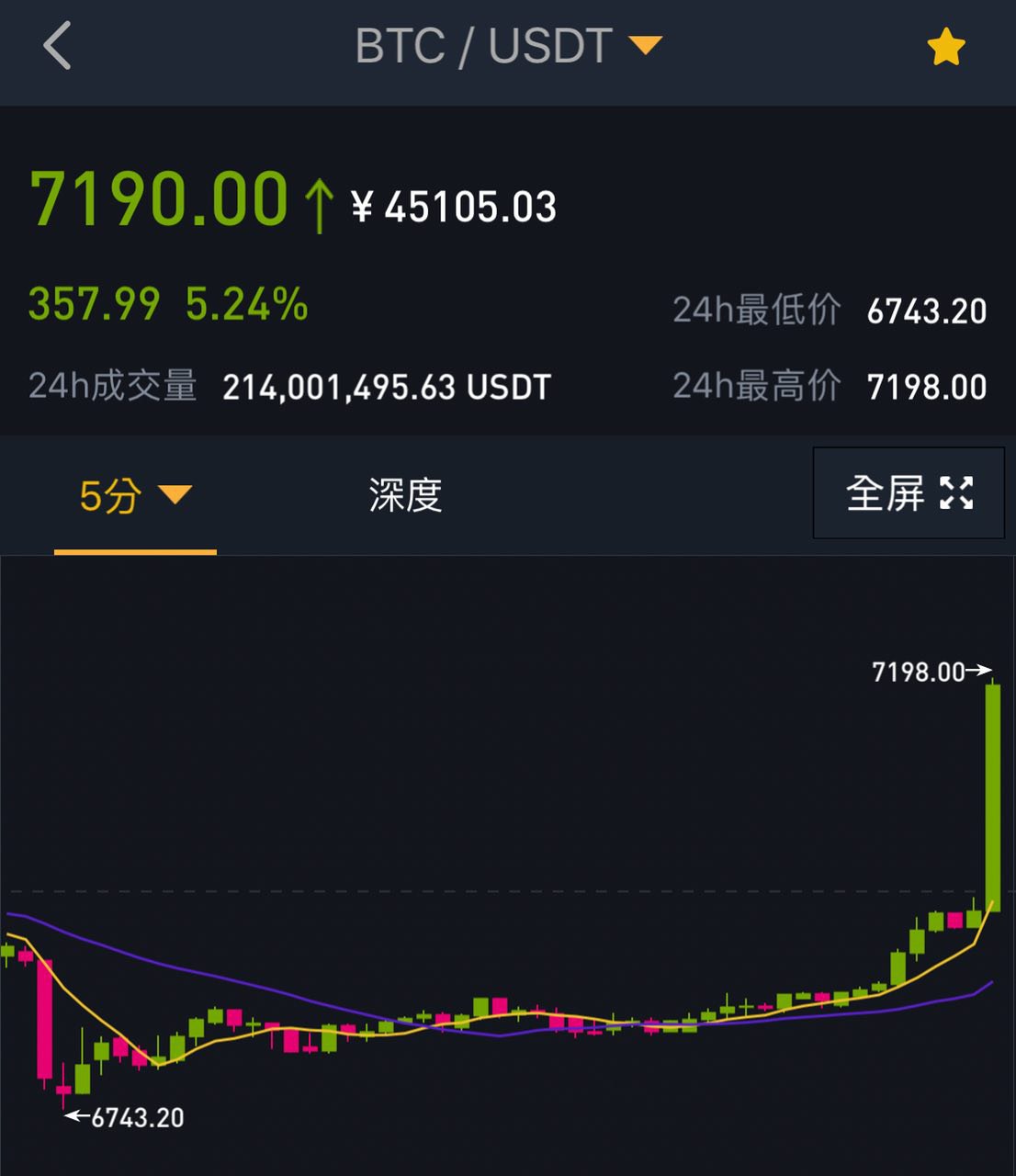Toggle the favorite star icon
Screen dimensions: 1016x1176
point(945,47)
